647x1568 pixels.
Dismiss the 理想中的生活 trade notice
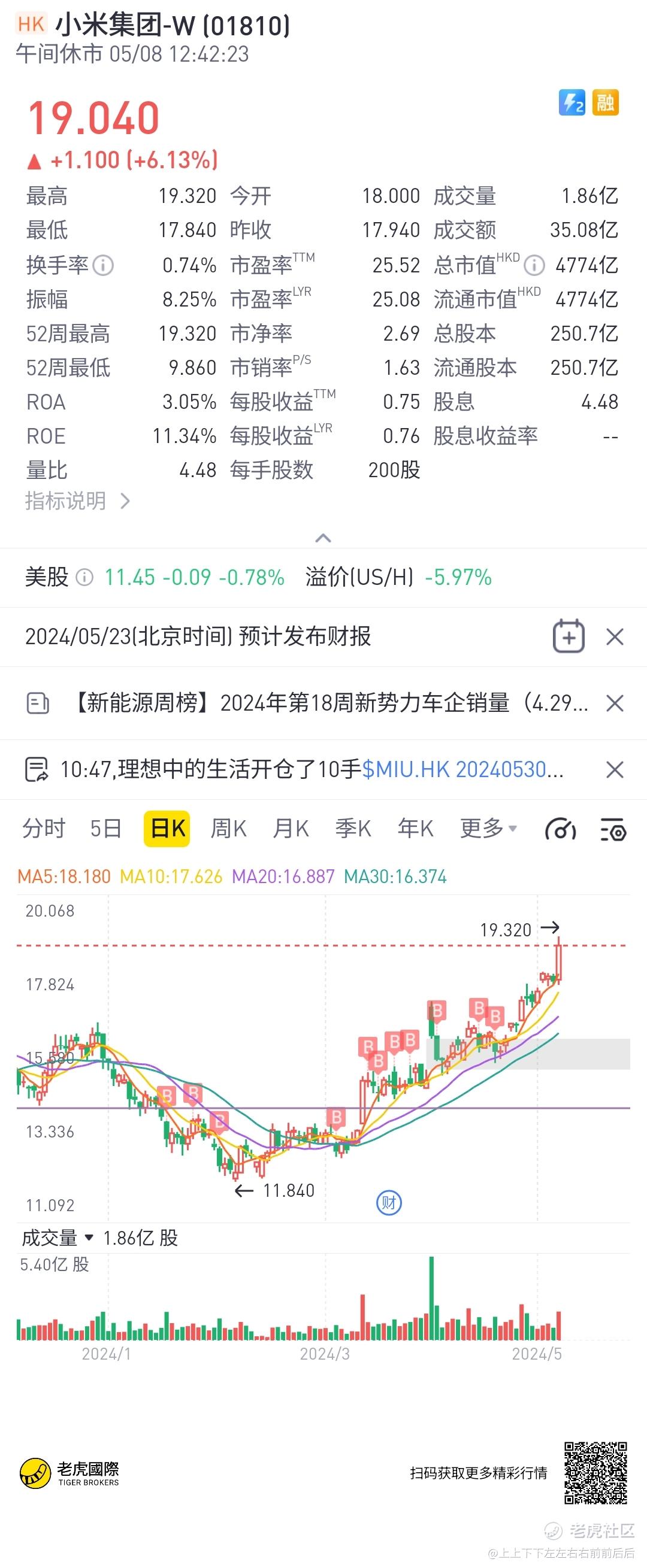pos(615,770)
